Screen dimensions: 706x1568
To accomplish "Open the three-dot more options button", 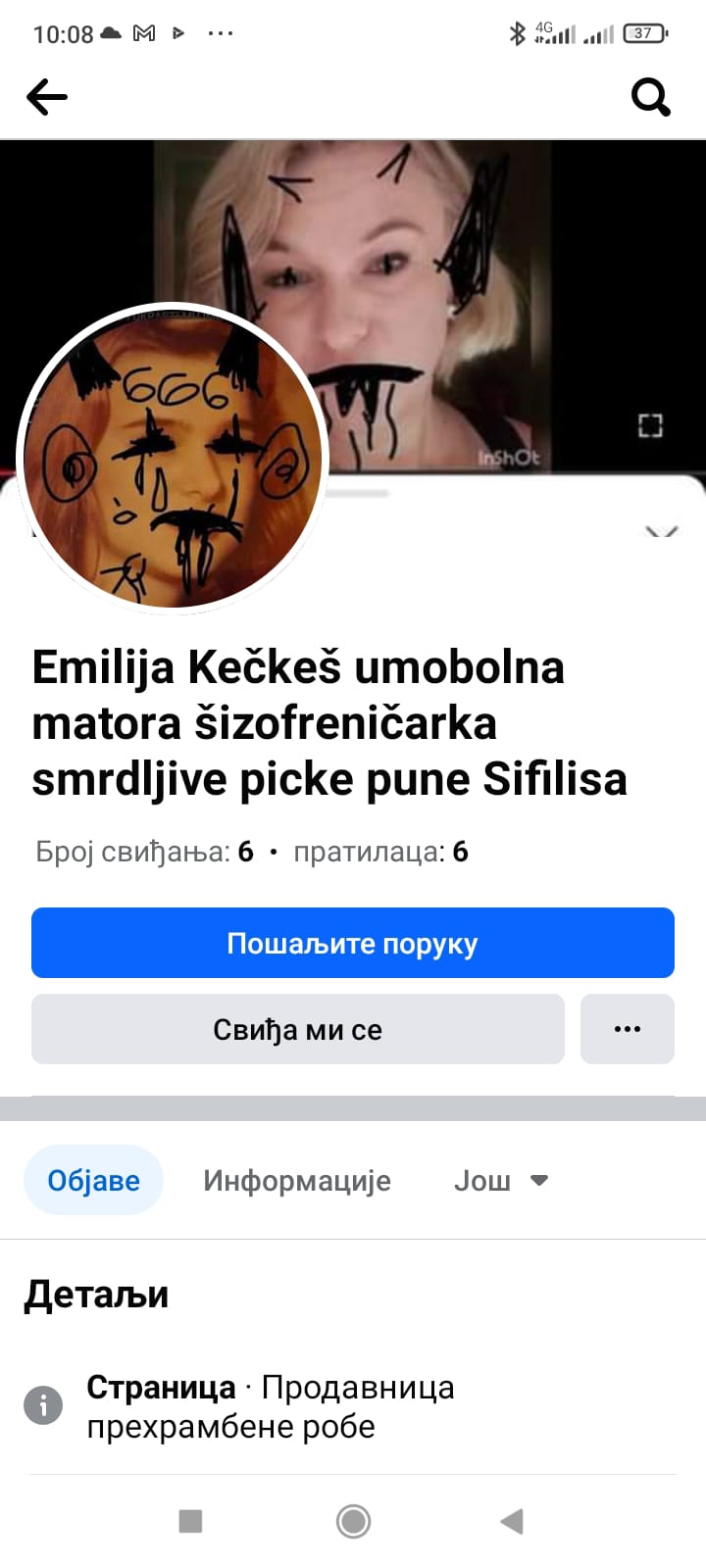I will (x=628, y=1029).
